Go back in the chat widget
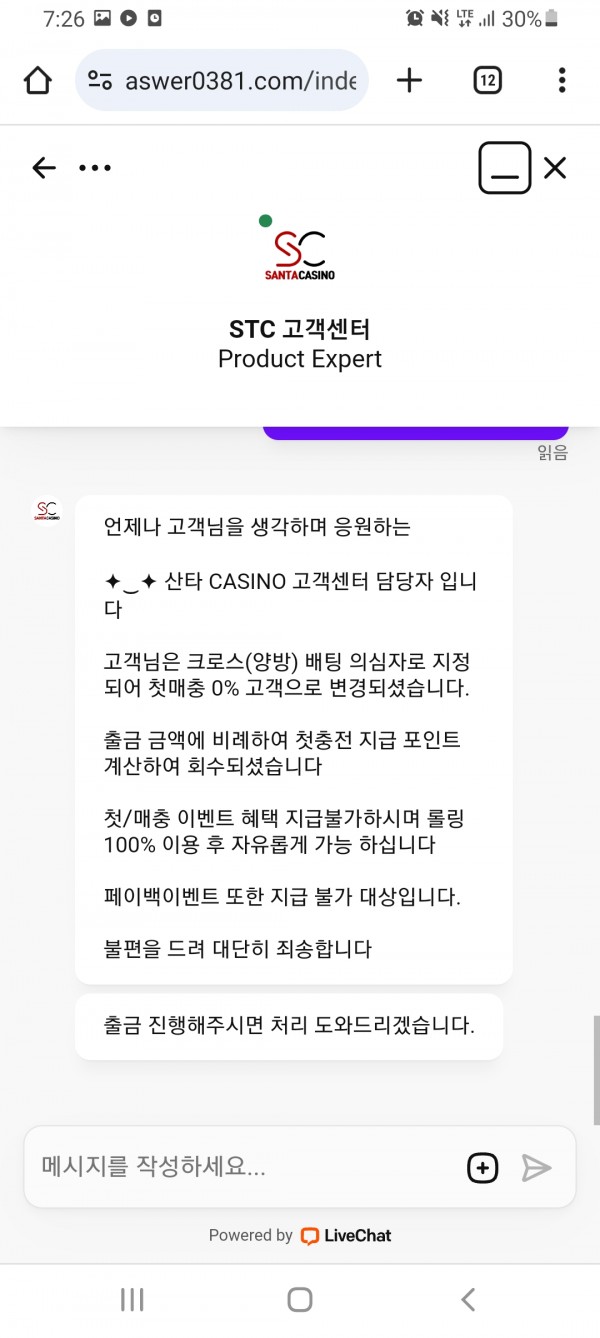Image resolution: width=600 pixels, height=1338 pixels. point(44,168)
